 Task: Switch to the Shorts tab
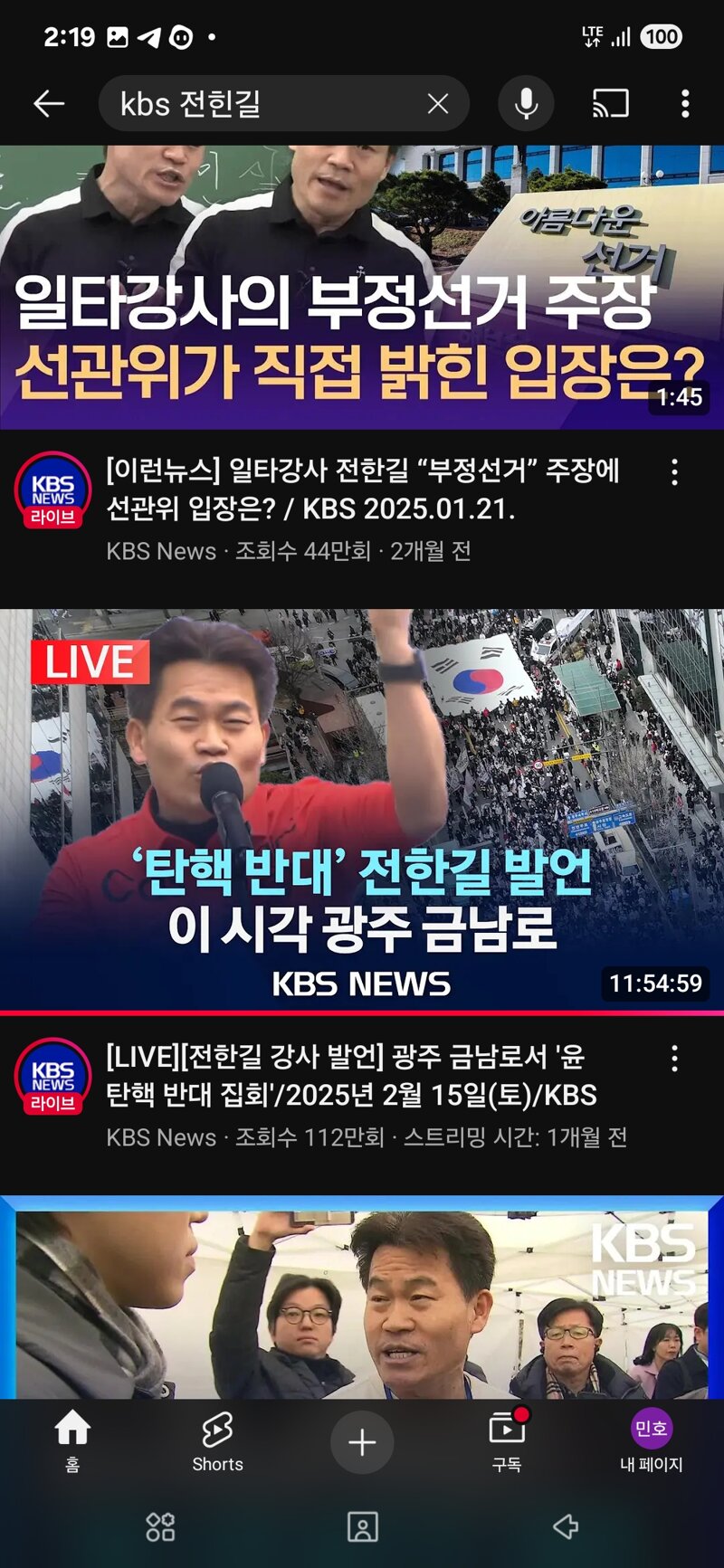click(217, 1441)
